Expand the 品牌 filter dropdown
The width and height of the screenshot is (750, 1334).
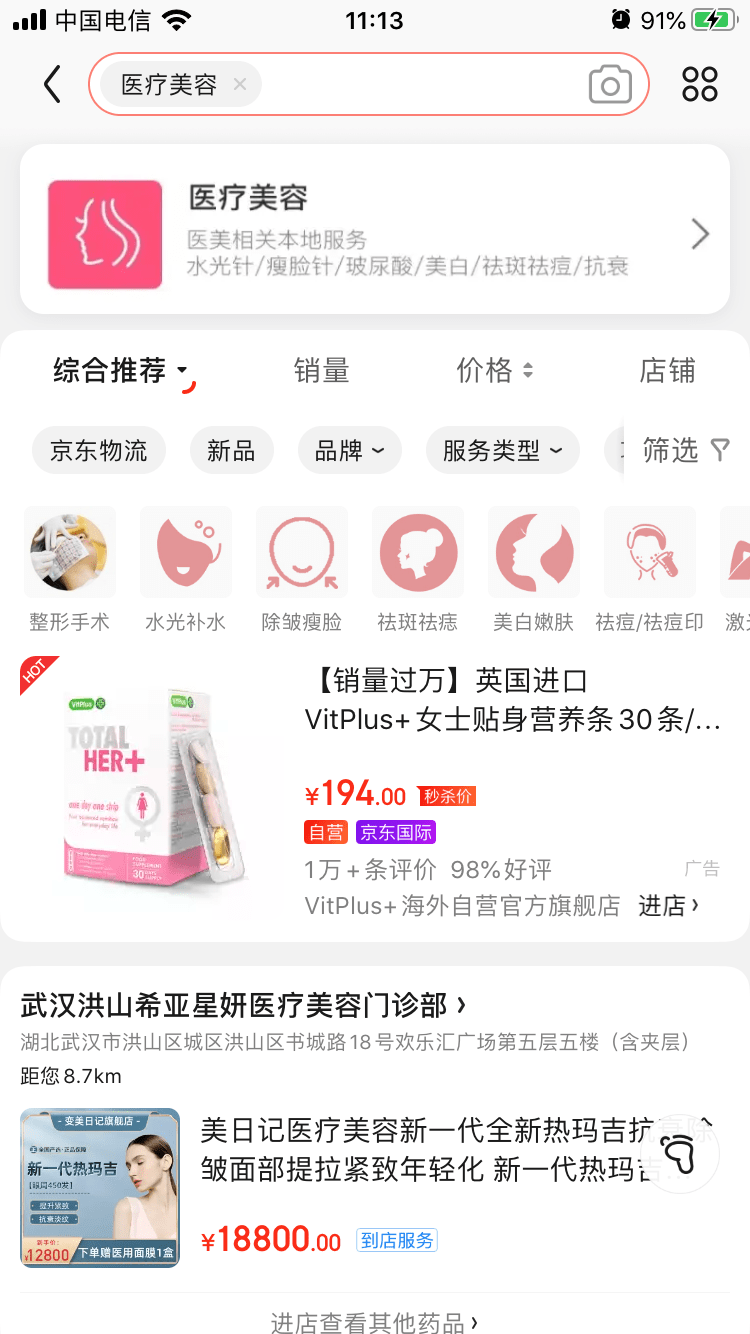pos(349,451)
